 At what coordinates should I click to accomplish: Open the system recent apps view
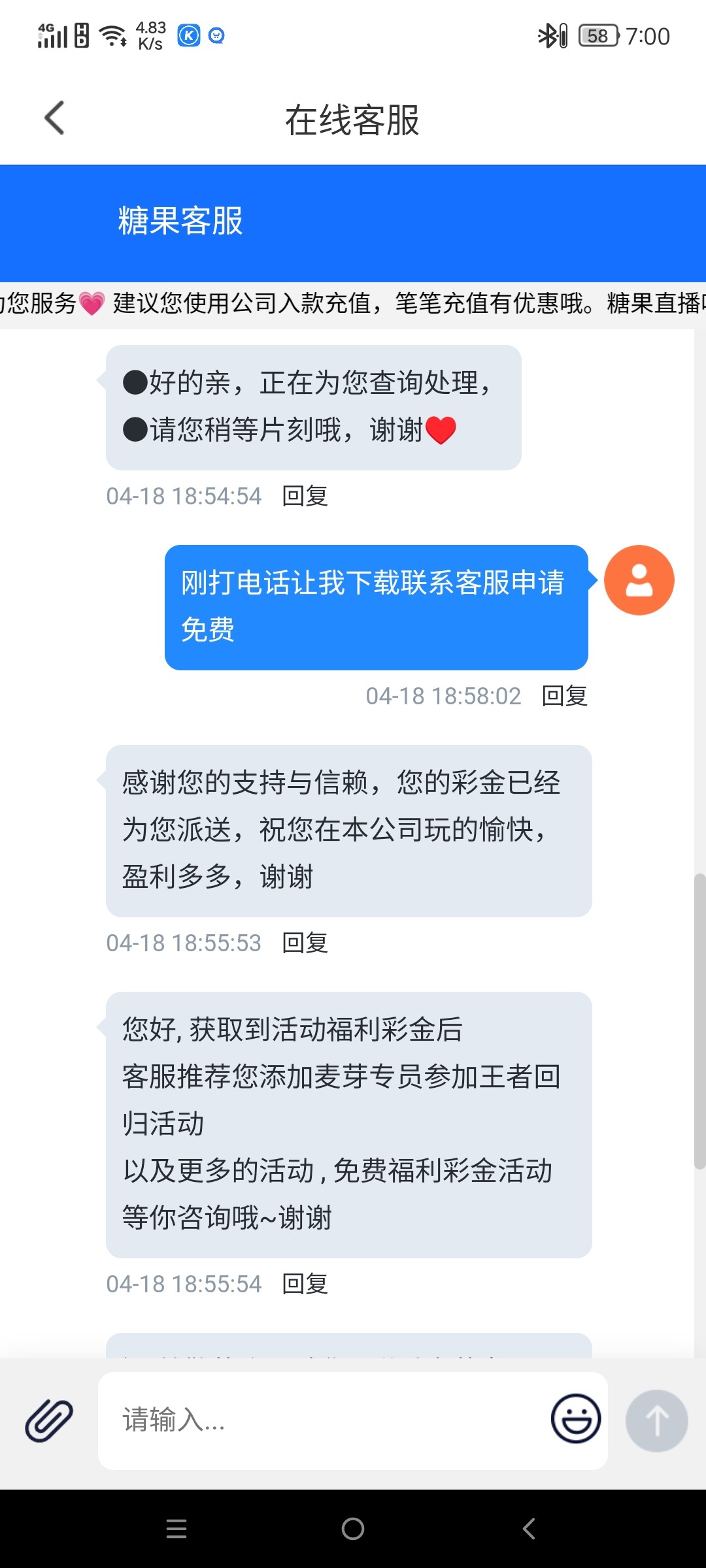[x=176, y=1529]
